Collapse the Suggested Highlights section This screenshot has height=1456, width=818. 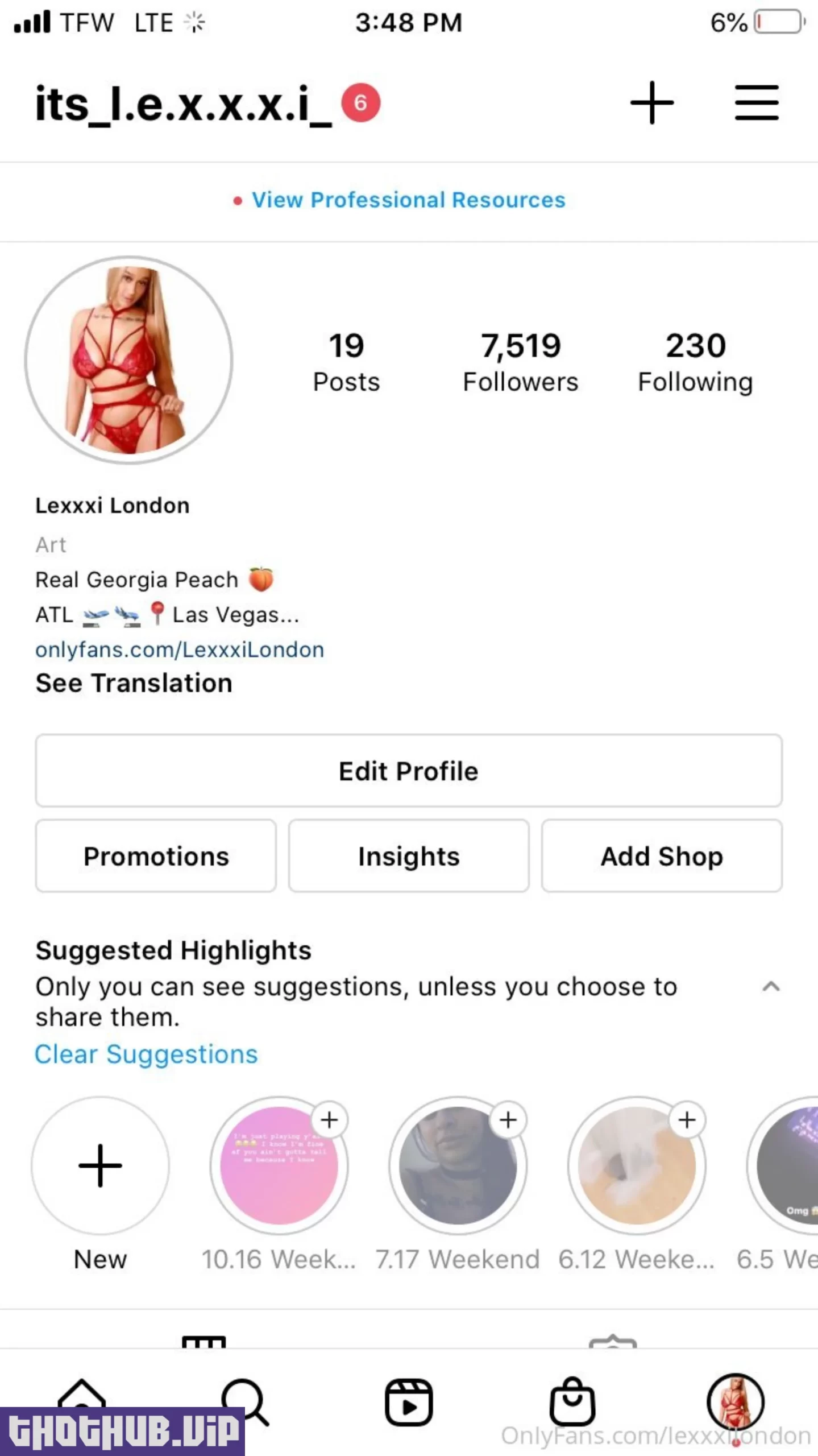(770, 987)
